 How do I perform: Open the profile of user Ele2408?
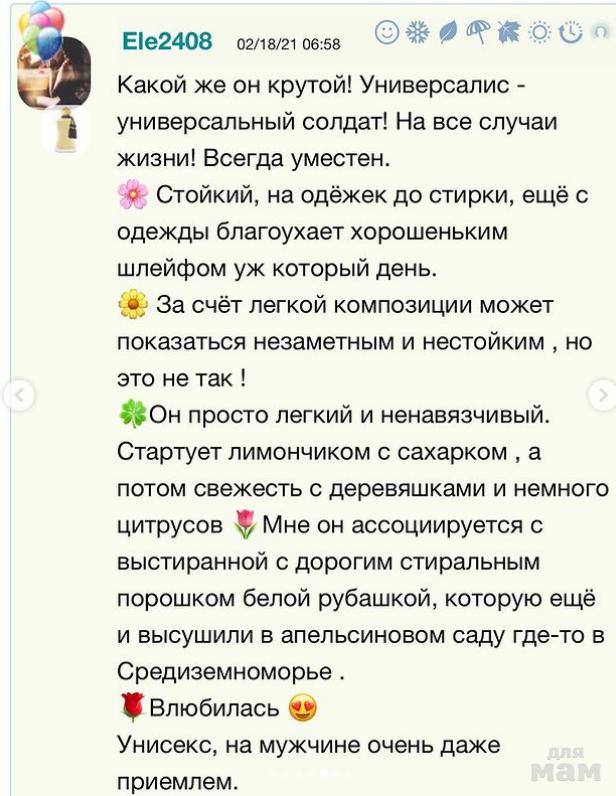coord(167,41)
